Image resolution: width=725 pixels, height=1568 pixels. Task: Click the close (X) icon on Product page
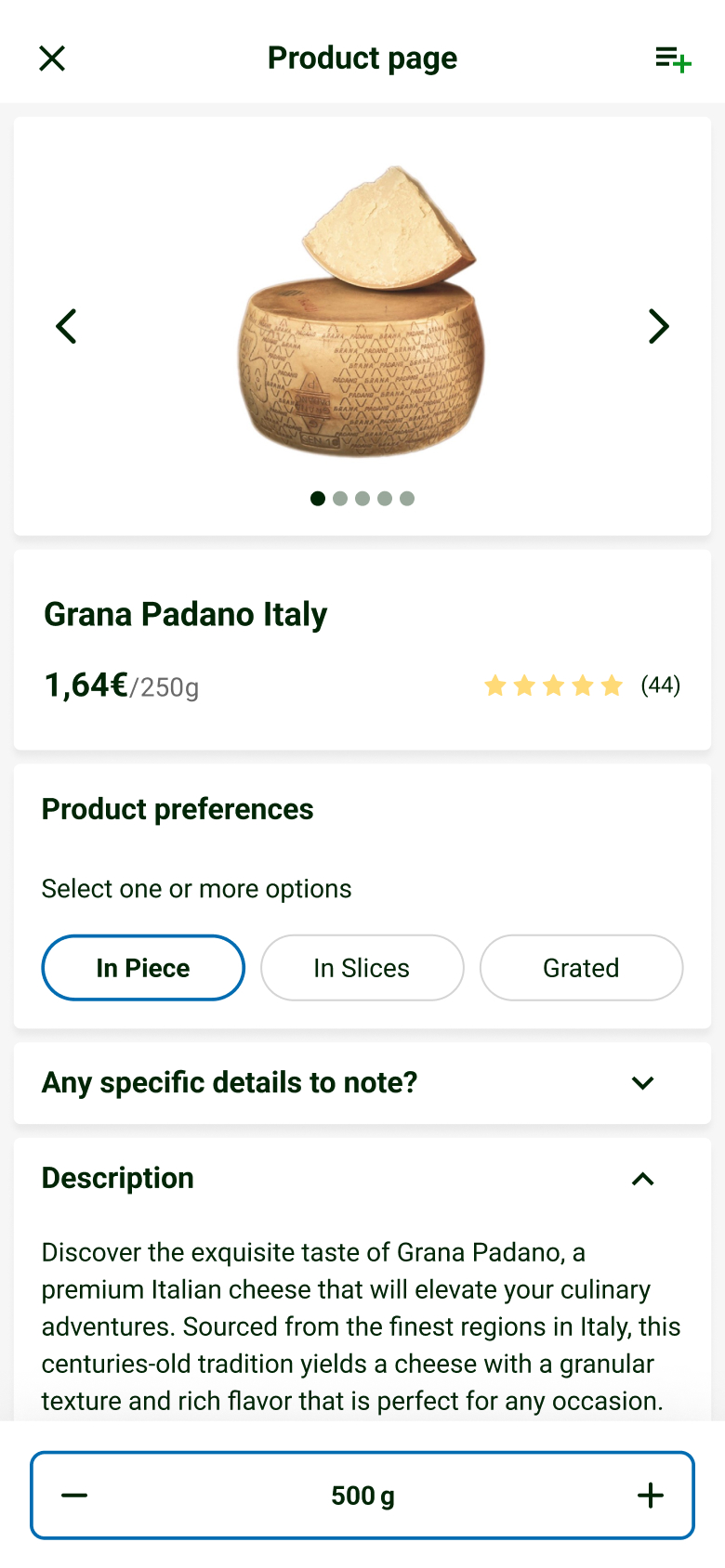click(52, 58)
